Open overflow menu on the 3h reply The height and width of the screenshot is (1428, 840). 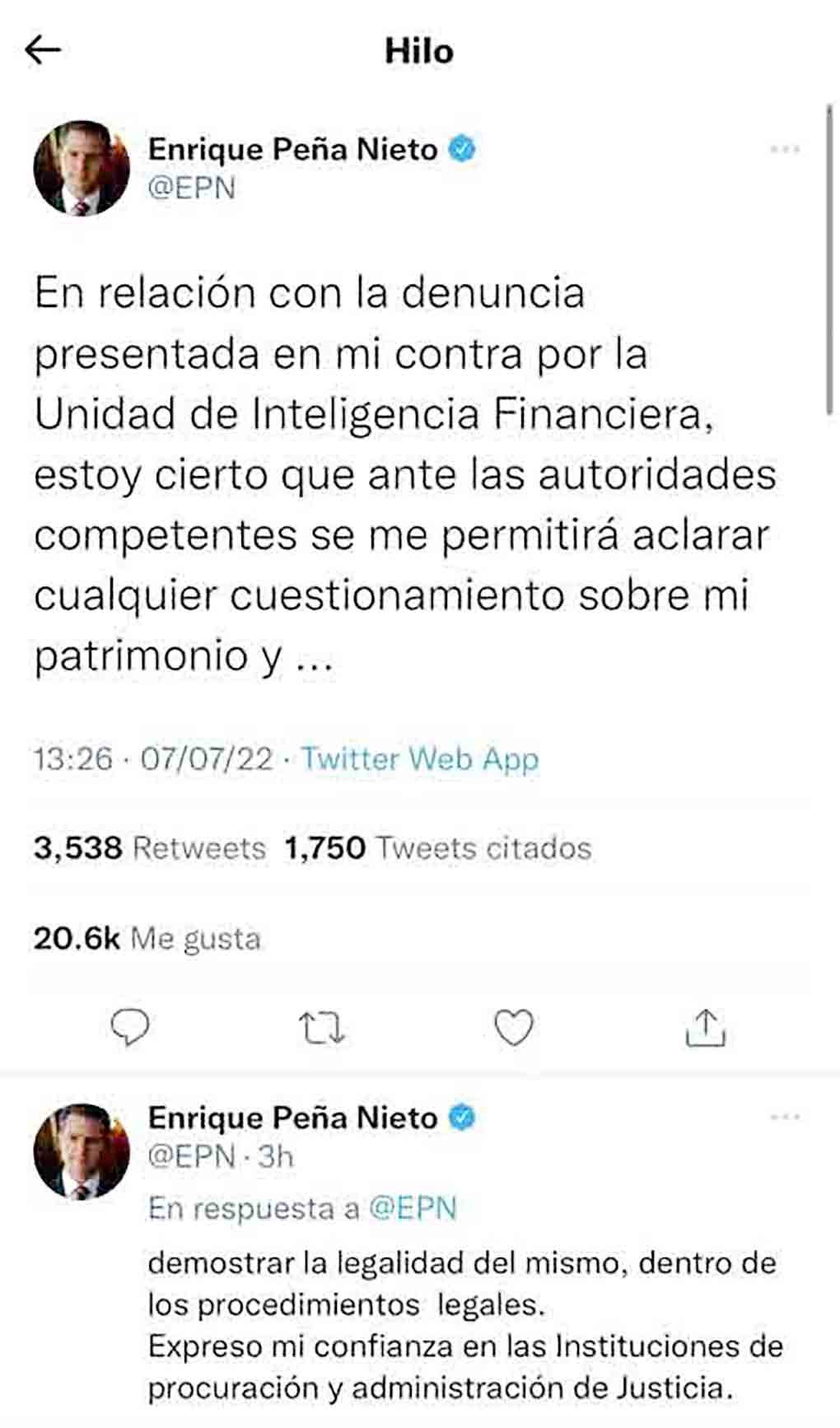tap(784, 1118)
